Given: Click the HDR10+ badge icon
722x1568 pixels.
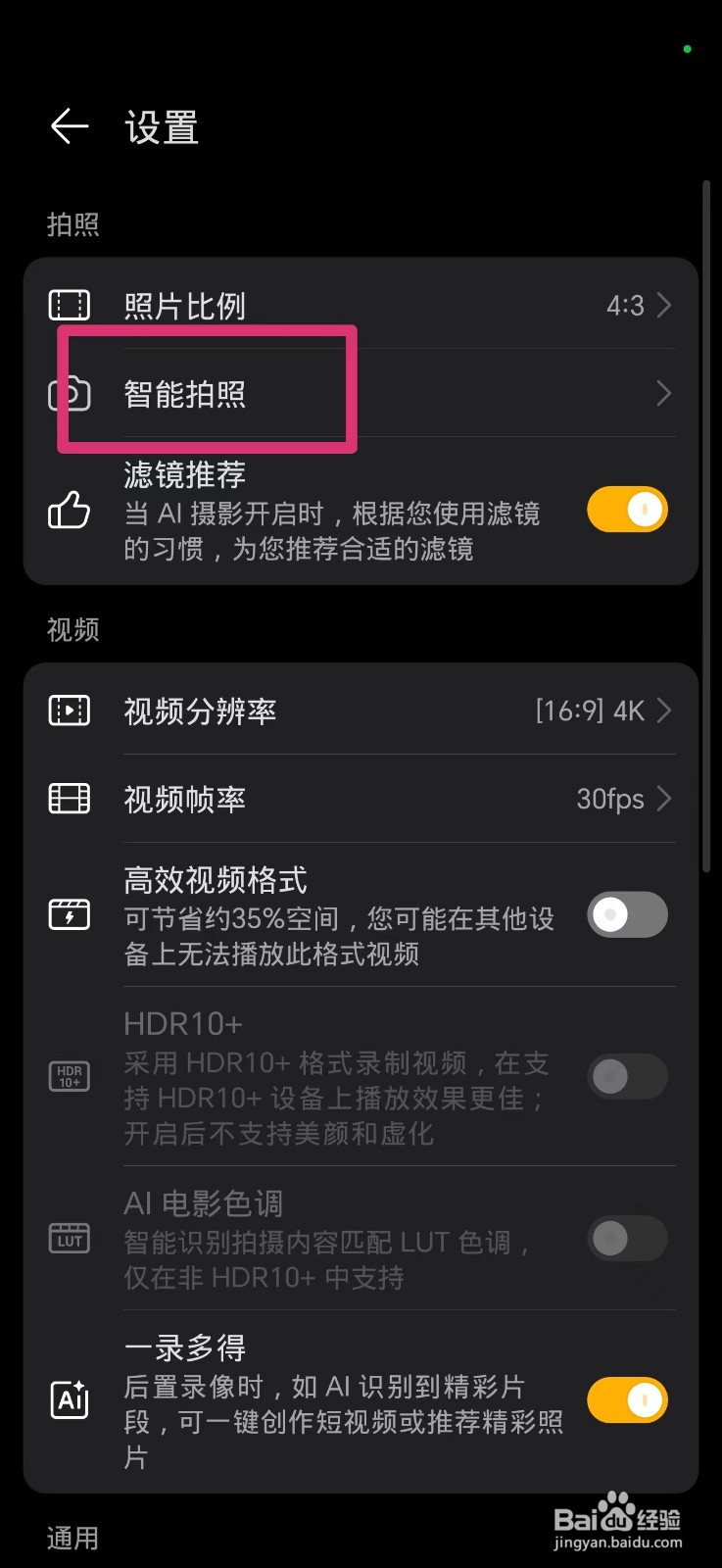Looking at the screenshot, I should 68,1075.
